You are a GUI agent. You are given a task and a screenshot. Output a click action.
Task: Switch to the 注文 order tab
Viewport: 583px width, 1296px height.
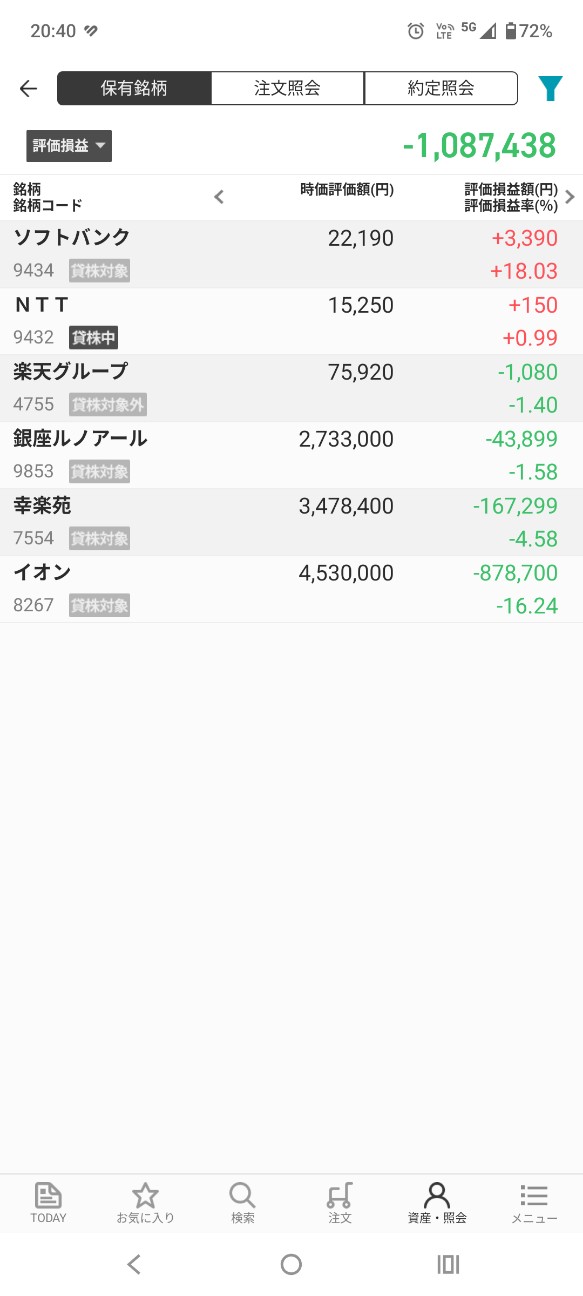pyautogui.click(x=340, y=1203)
